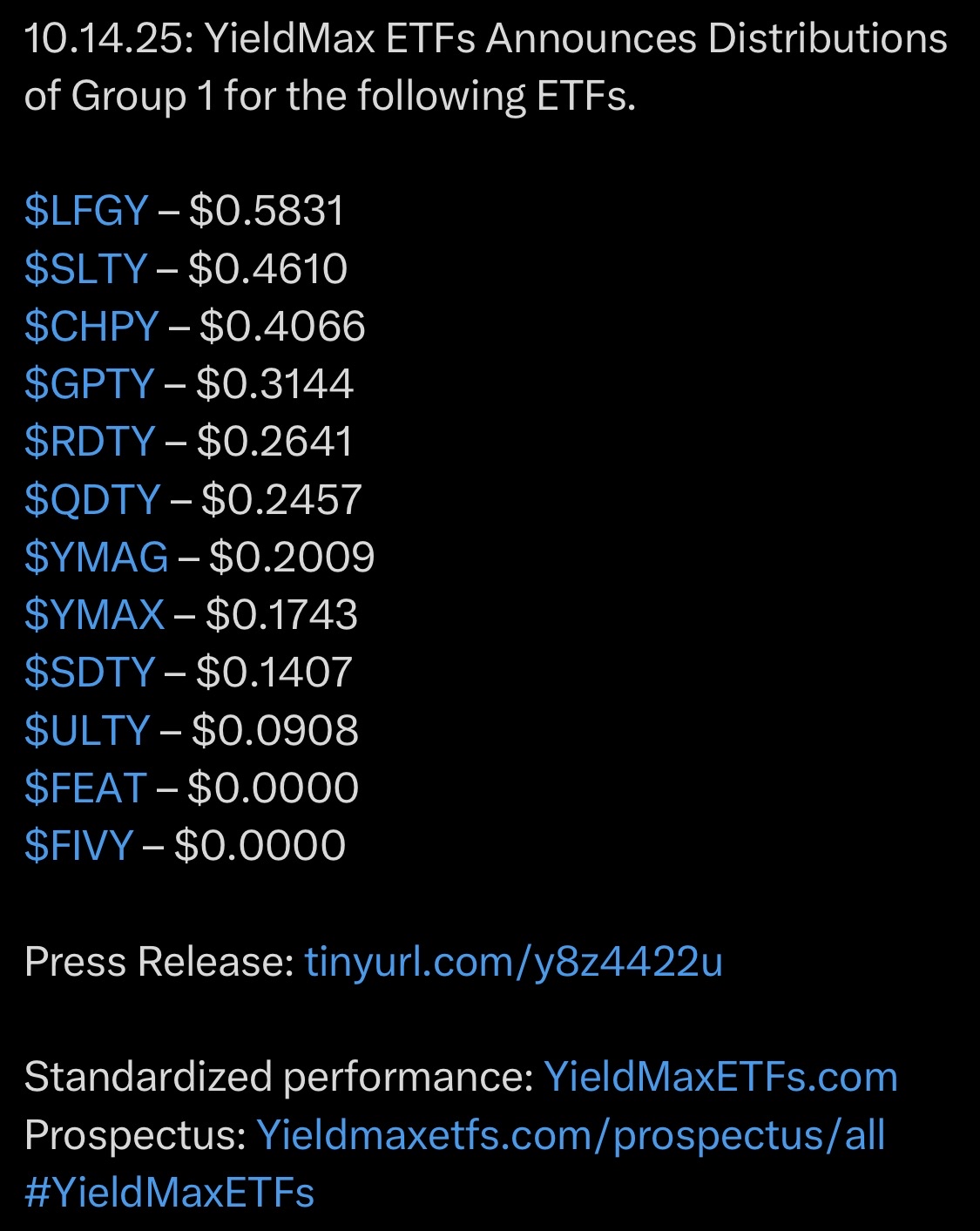Select the $QDTY cashtag

point(91,499)
